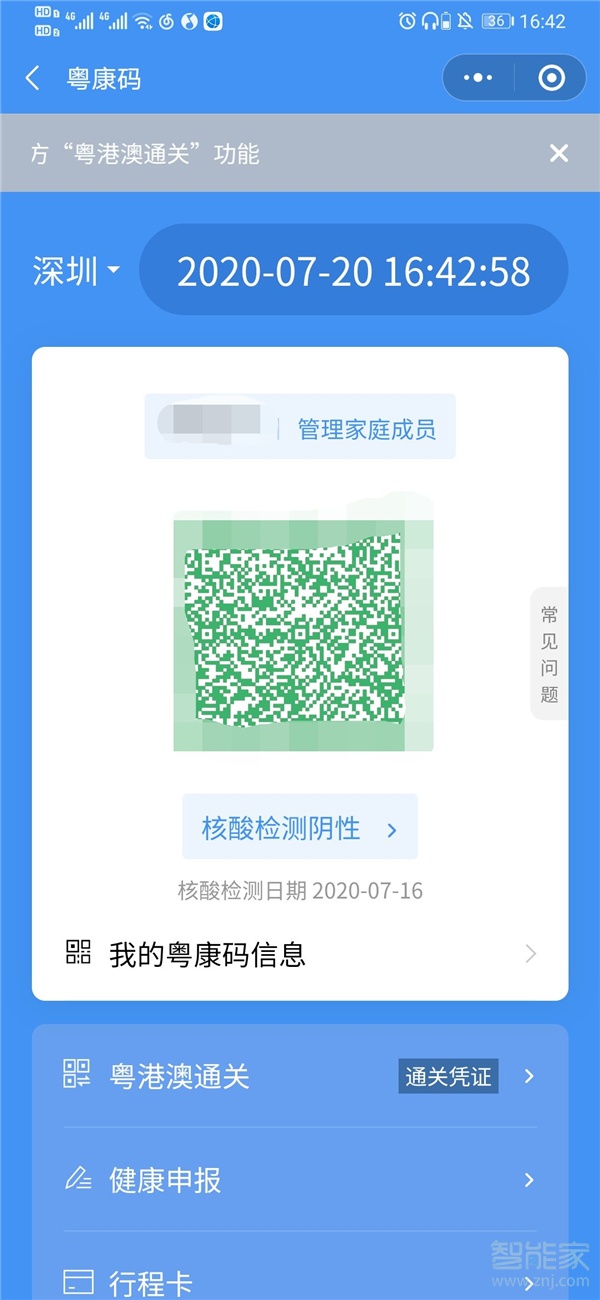Open 健康申报 row

click(300, 1180)
